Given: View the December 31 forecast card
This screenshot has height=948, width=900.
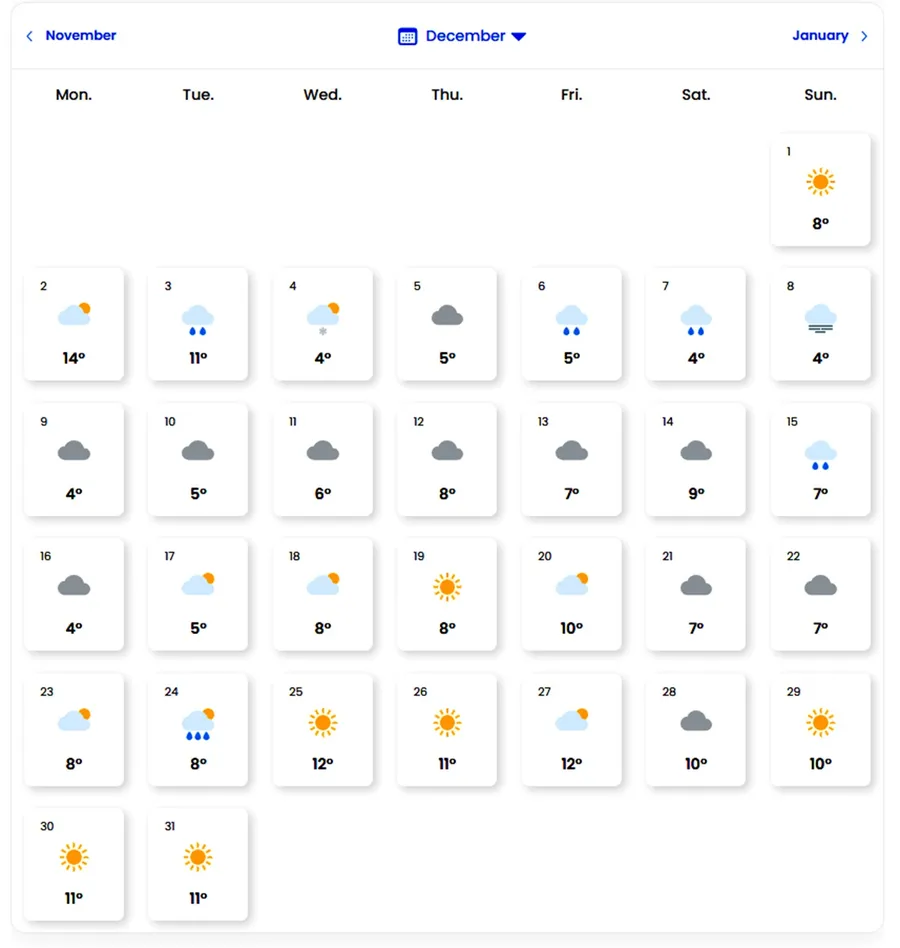Looking at the screenshot, I should (x=198, y=864).
